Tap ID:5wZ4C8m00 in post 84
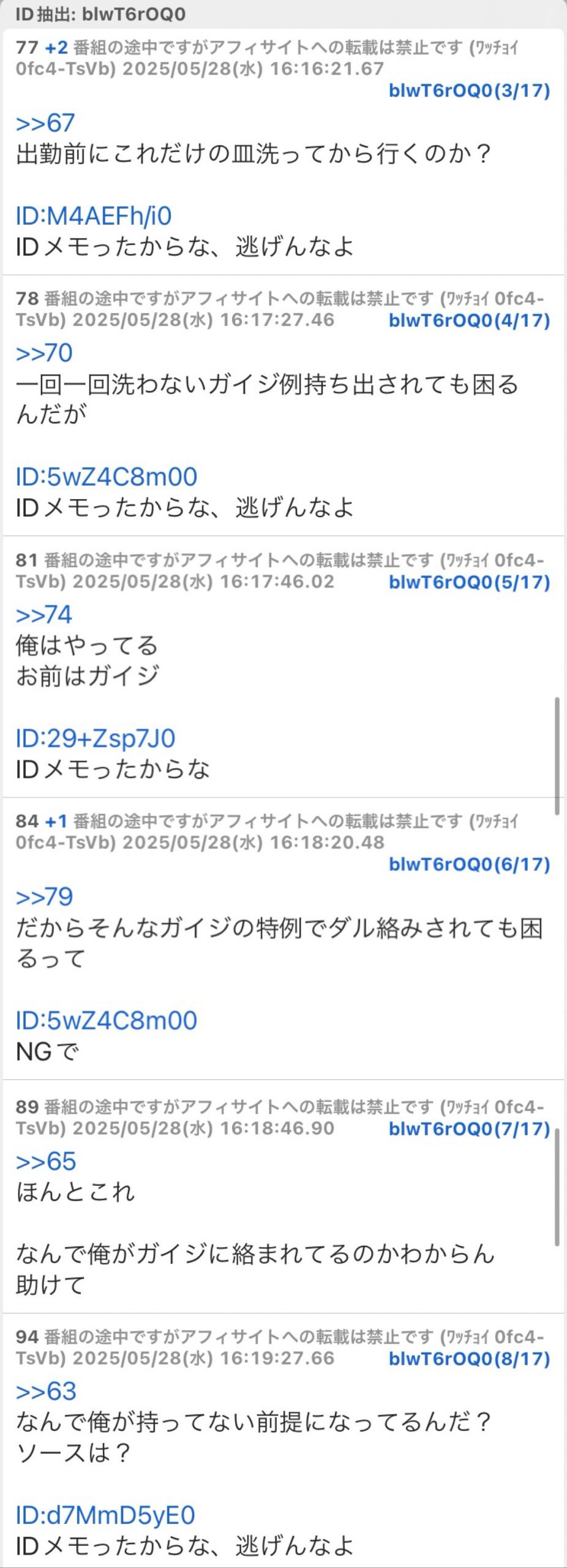The width and height of the screenshot is (567, 1568). point(107,1020)
